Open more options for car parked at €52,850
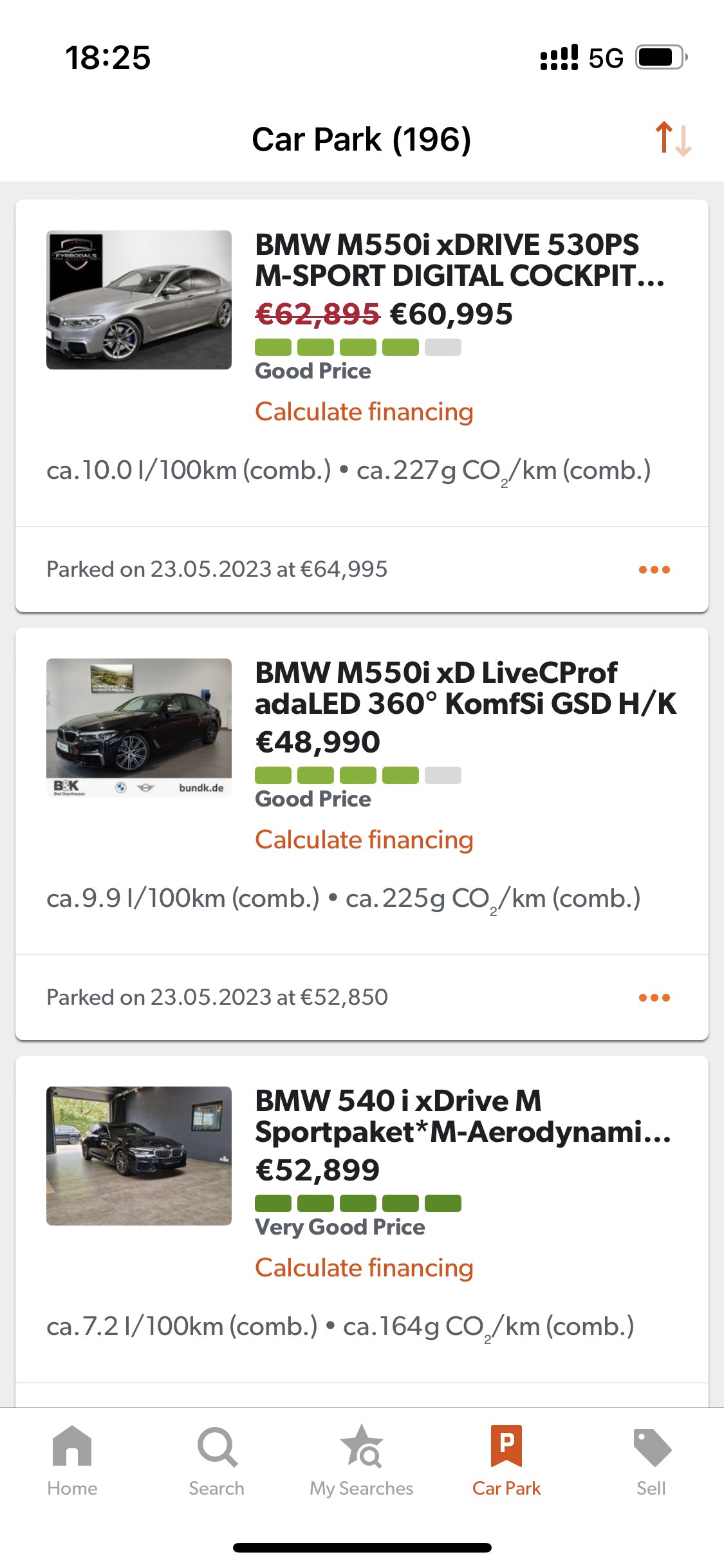 click(x=654, y=998)
